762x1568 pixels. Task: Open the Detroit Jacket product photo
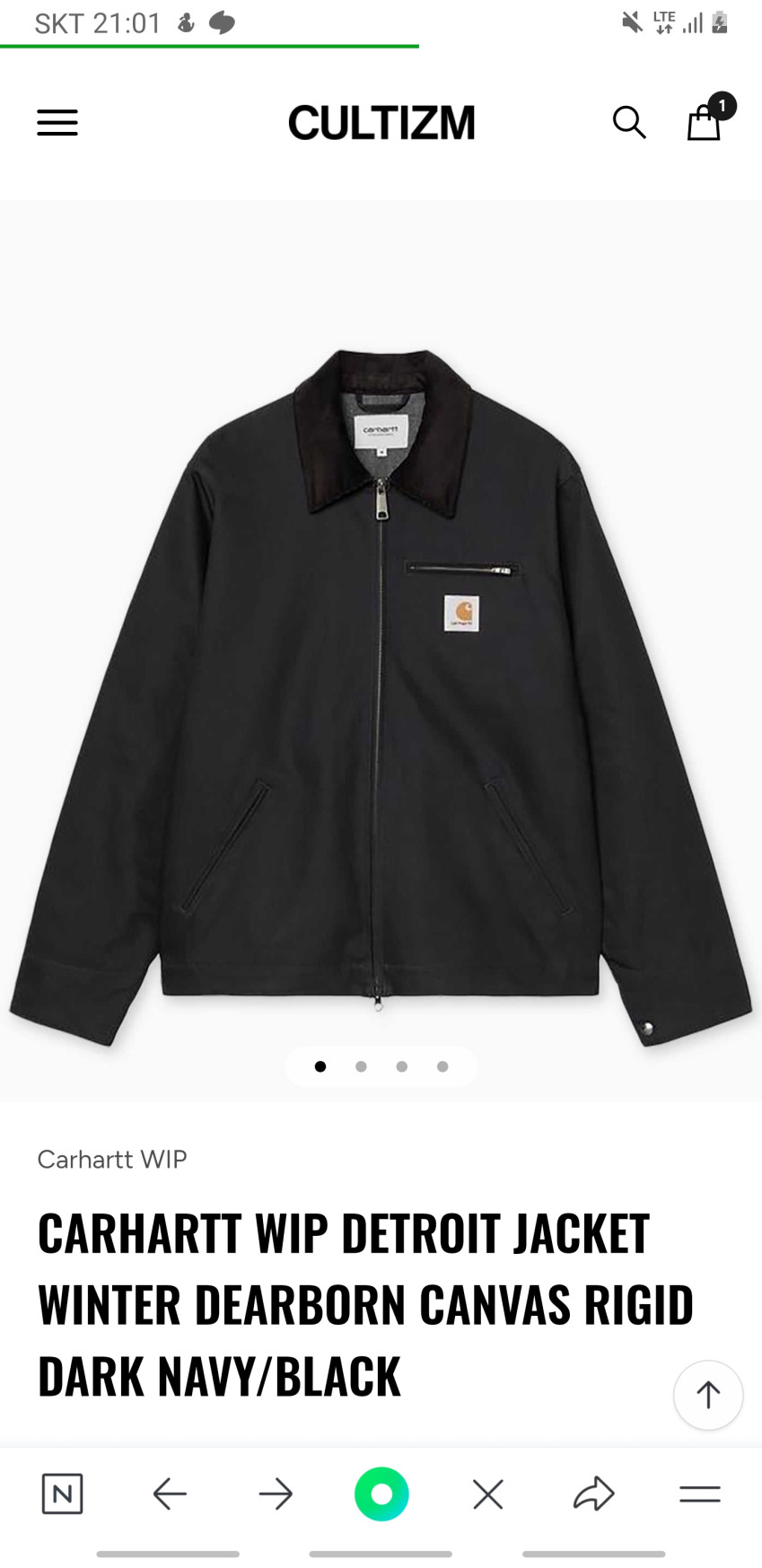pyautogui.click(x=381, y=682)
